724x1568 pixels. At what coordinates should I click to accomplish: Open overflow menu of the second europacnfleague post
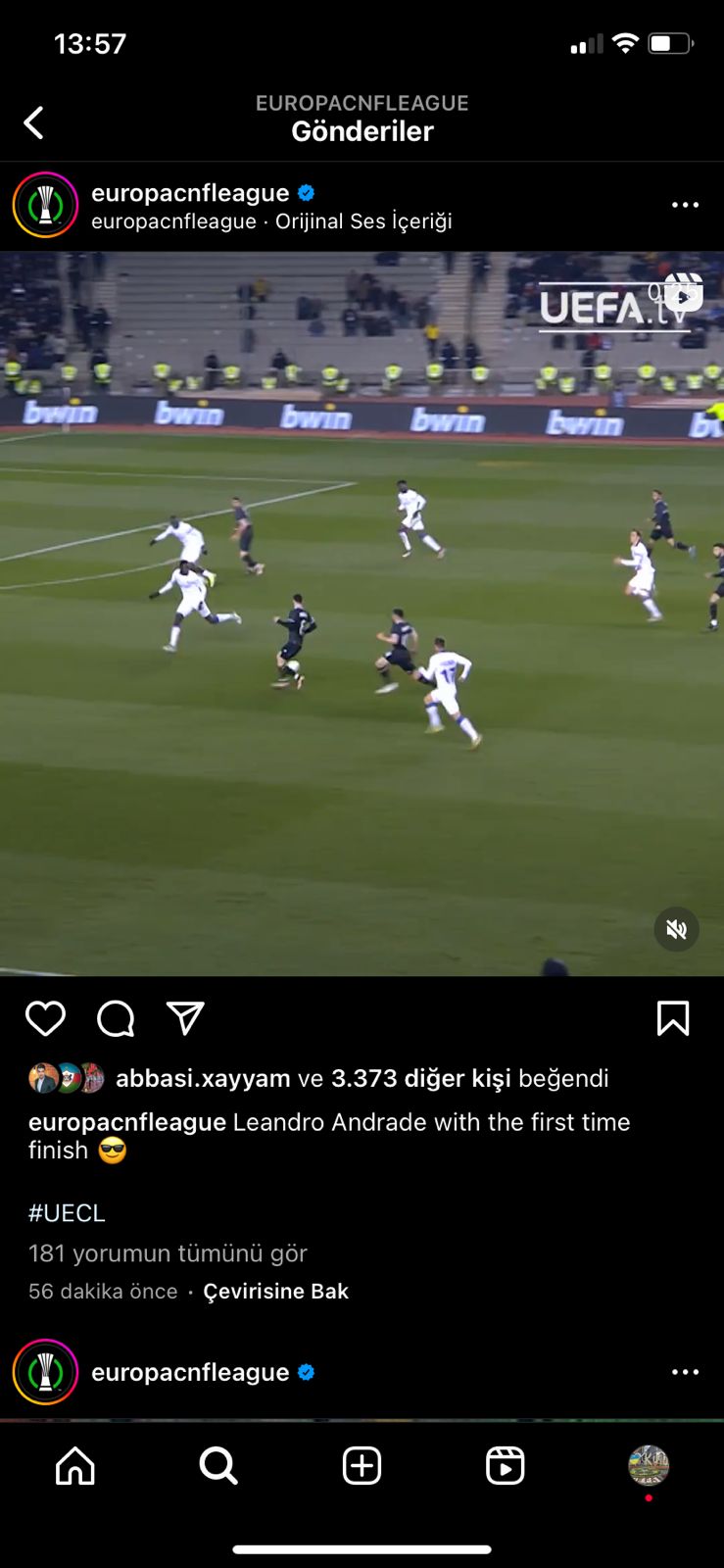[685, 1372]
